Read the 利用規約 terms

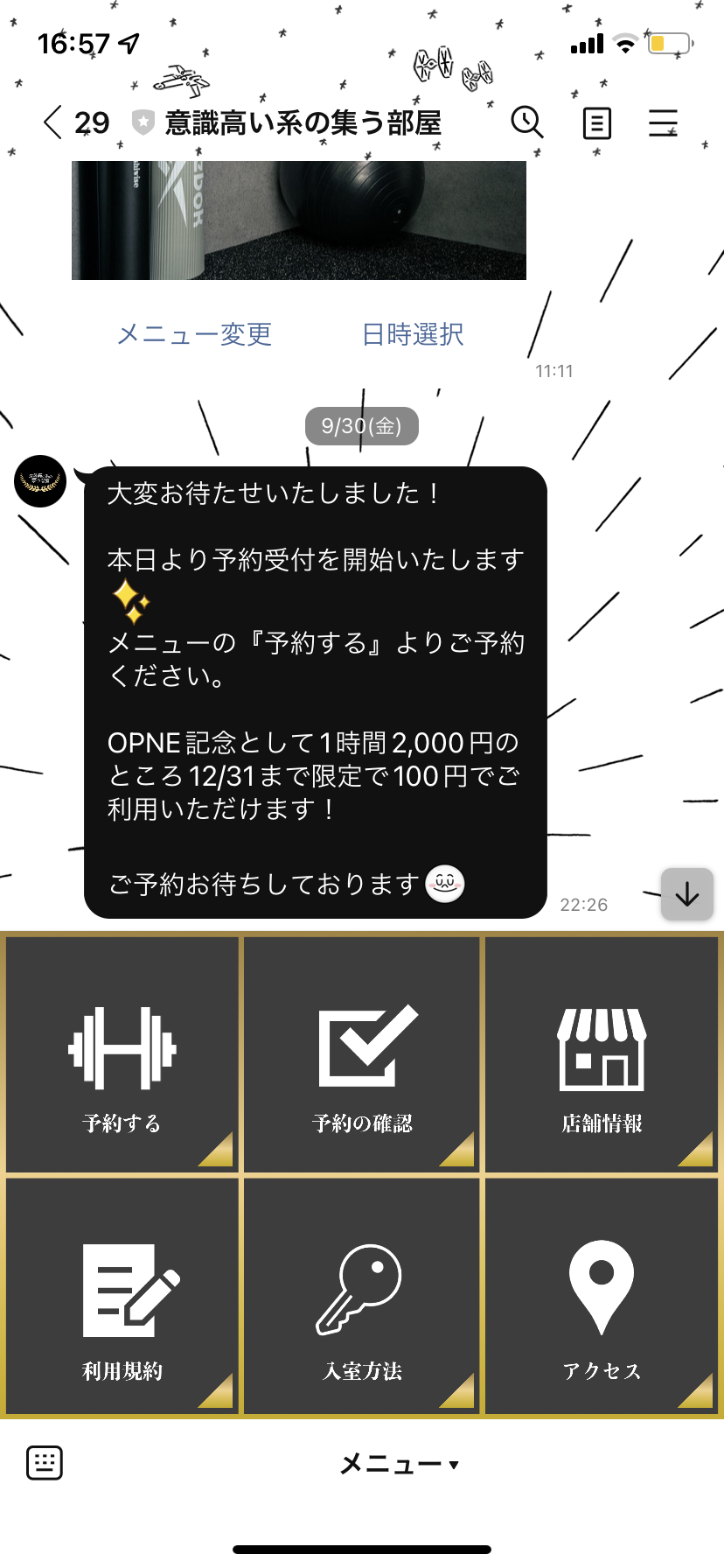coord(122,1297)
